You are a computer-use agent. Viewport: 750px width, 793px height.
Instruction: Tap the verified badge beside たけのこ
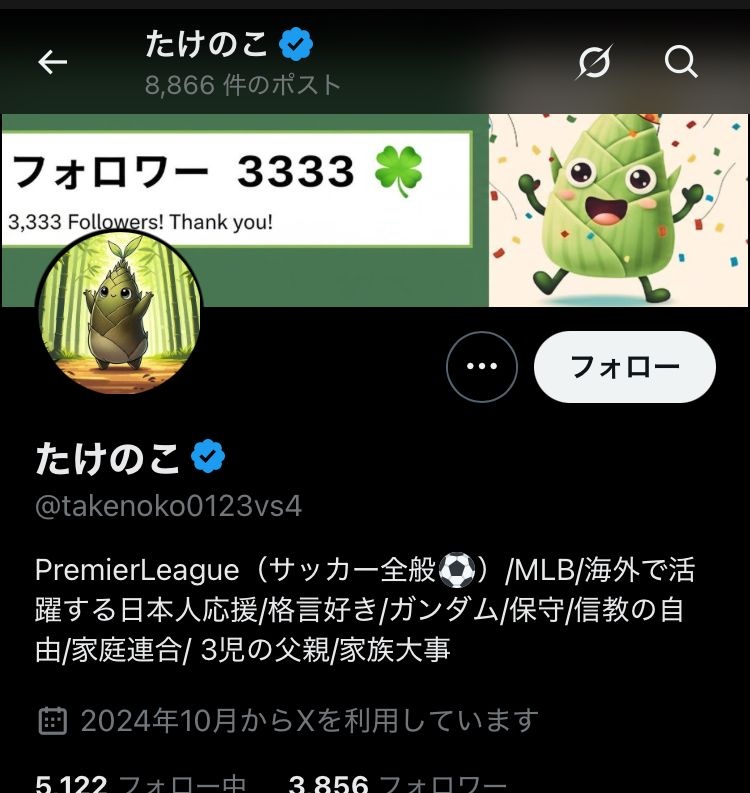tap(208, 457)
